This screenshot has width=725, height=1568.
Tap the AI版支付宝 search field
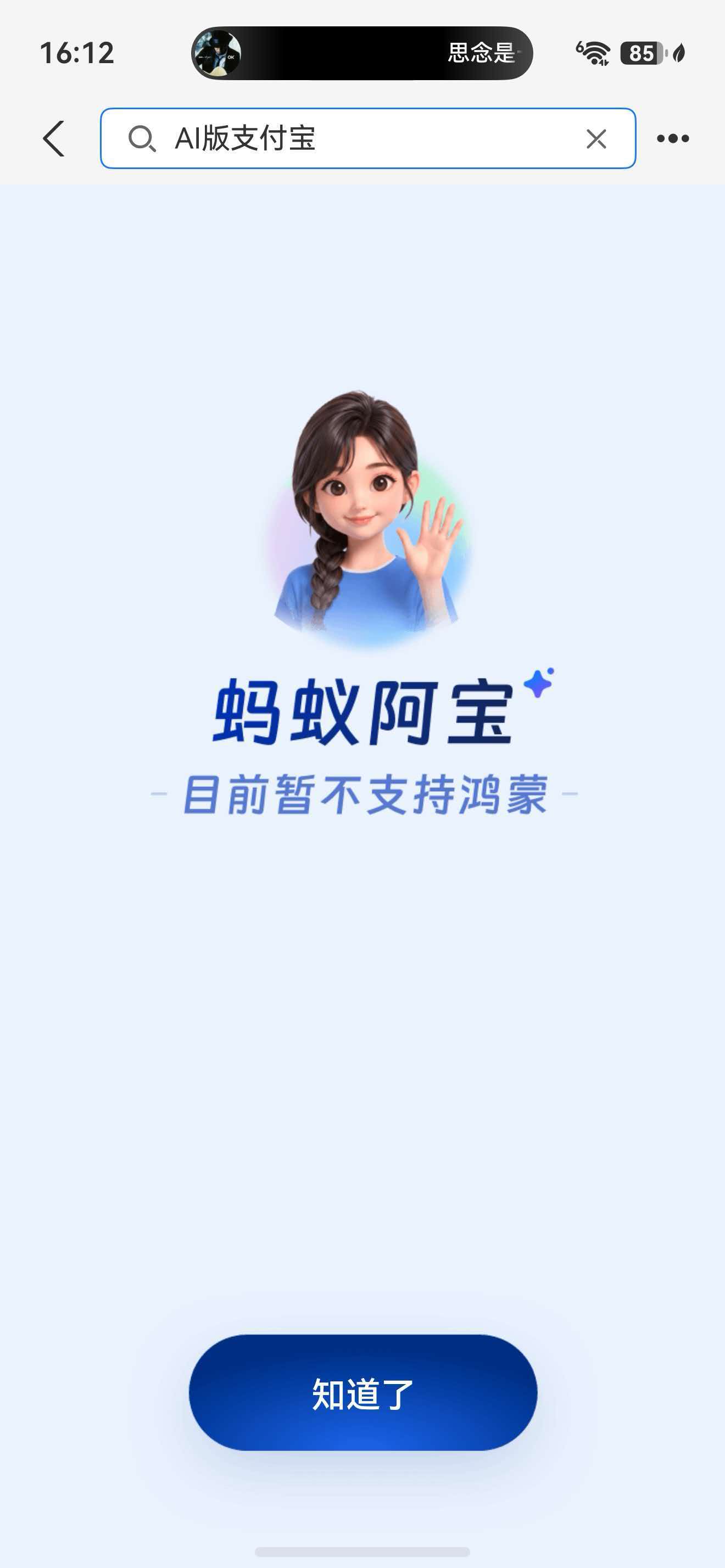(367, 138)
